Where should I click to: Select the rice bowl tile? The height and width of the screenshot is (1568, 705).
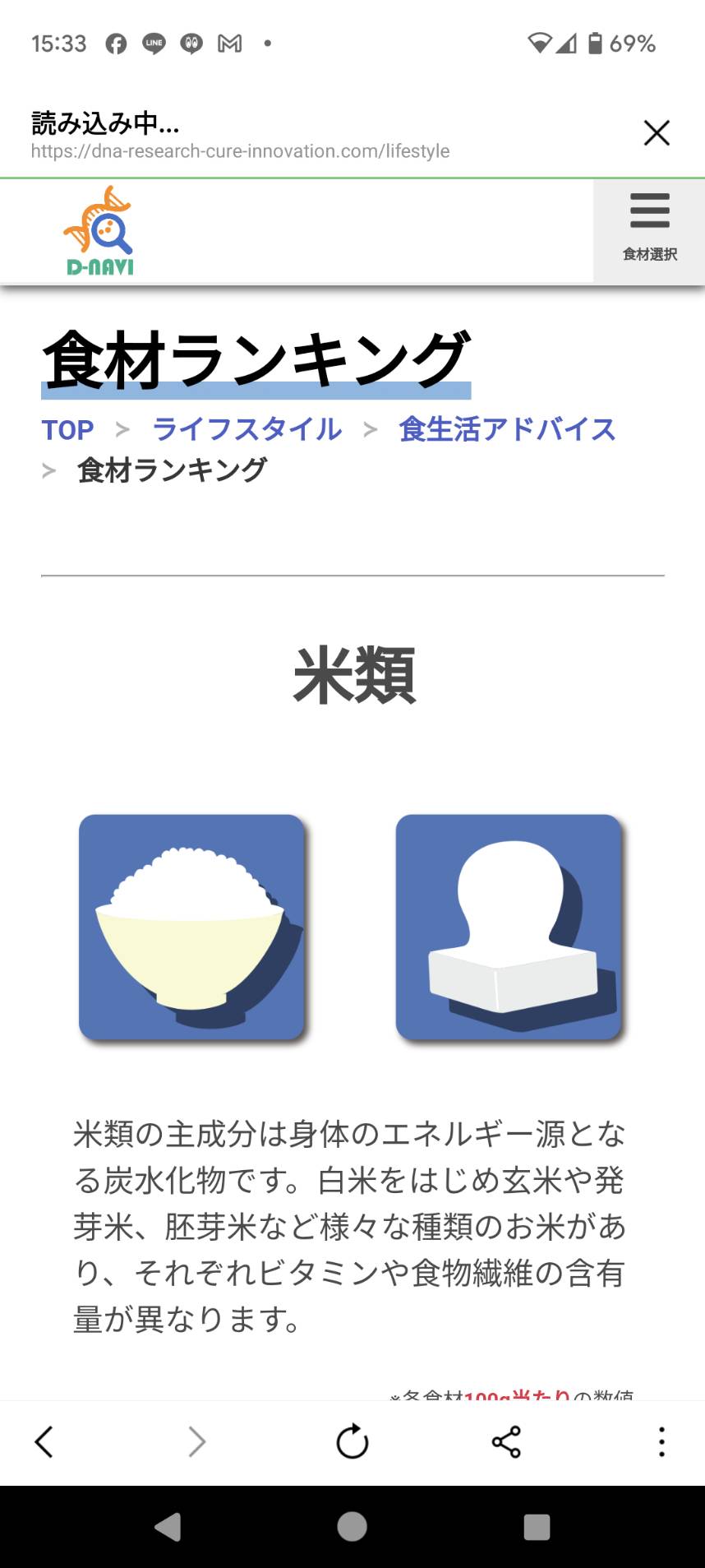pyautogui.click(x=192, y=928)
